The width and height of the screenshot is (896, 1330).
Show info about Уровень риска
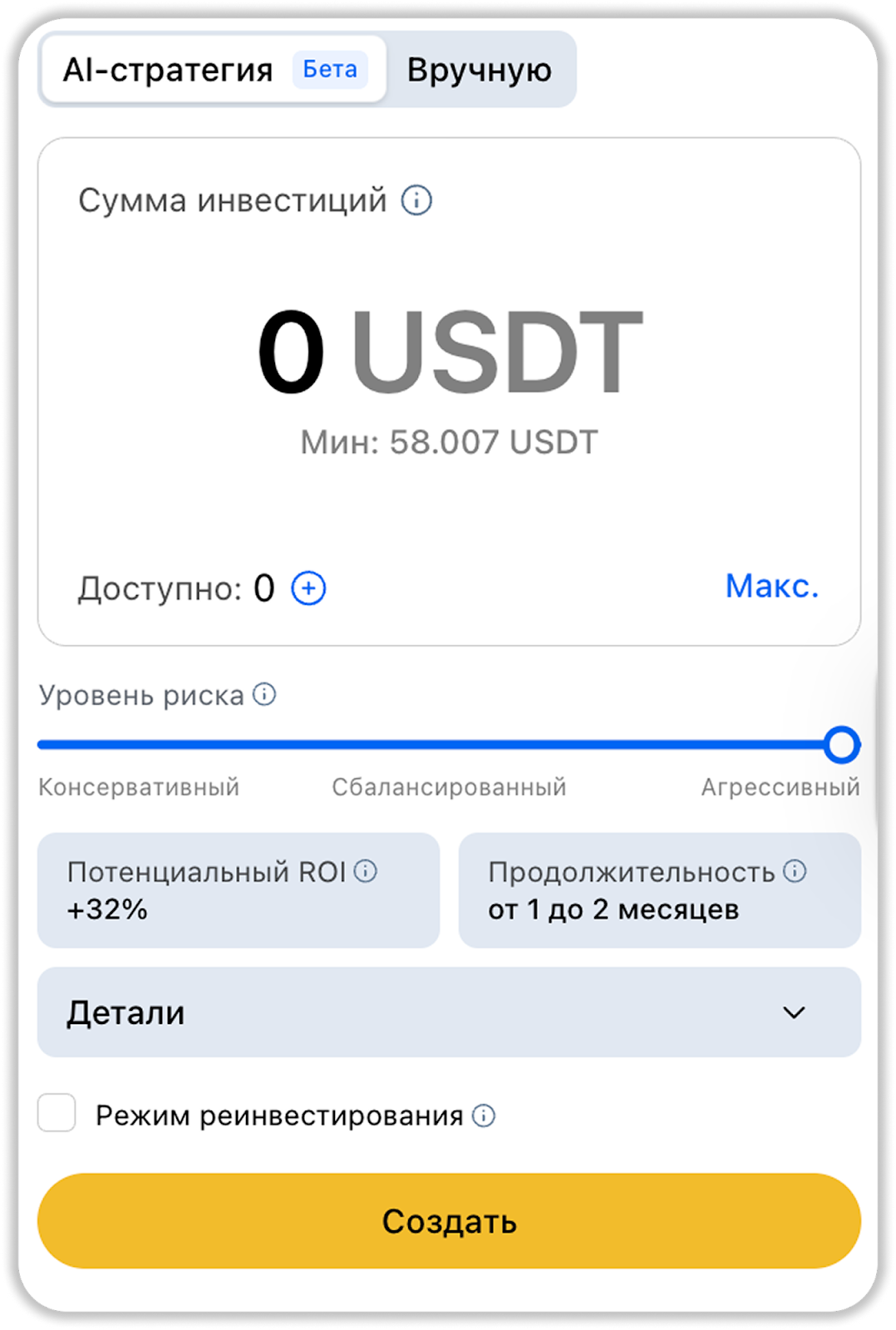point(264,694)
